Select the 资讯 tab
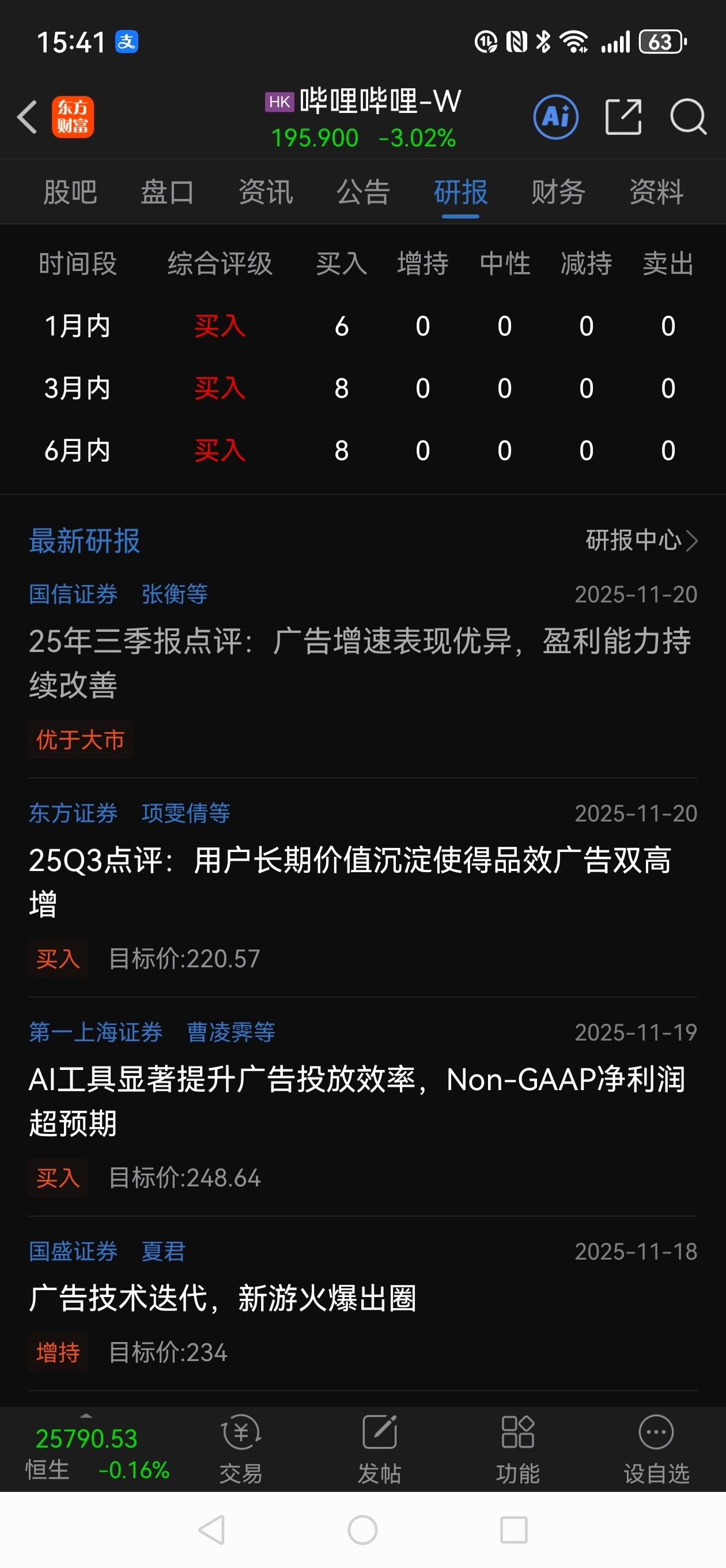This screenshot has width=726, height=1568. click(x=265, y=193)
